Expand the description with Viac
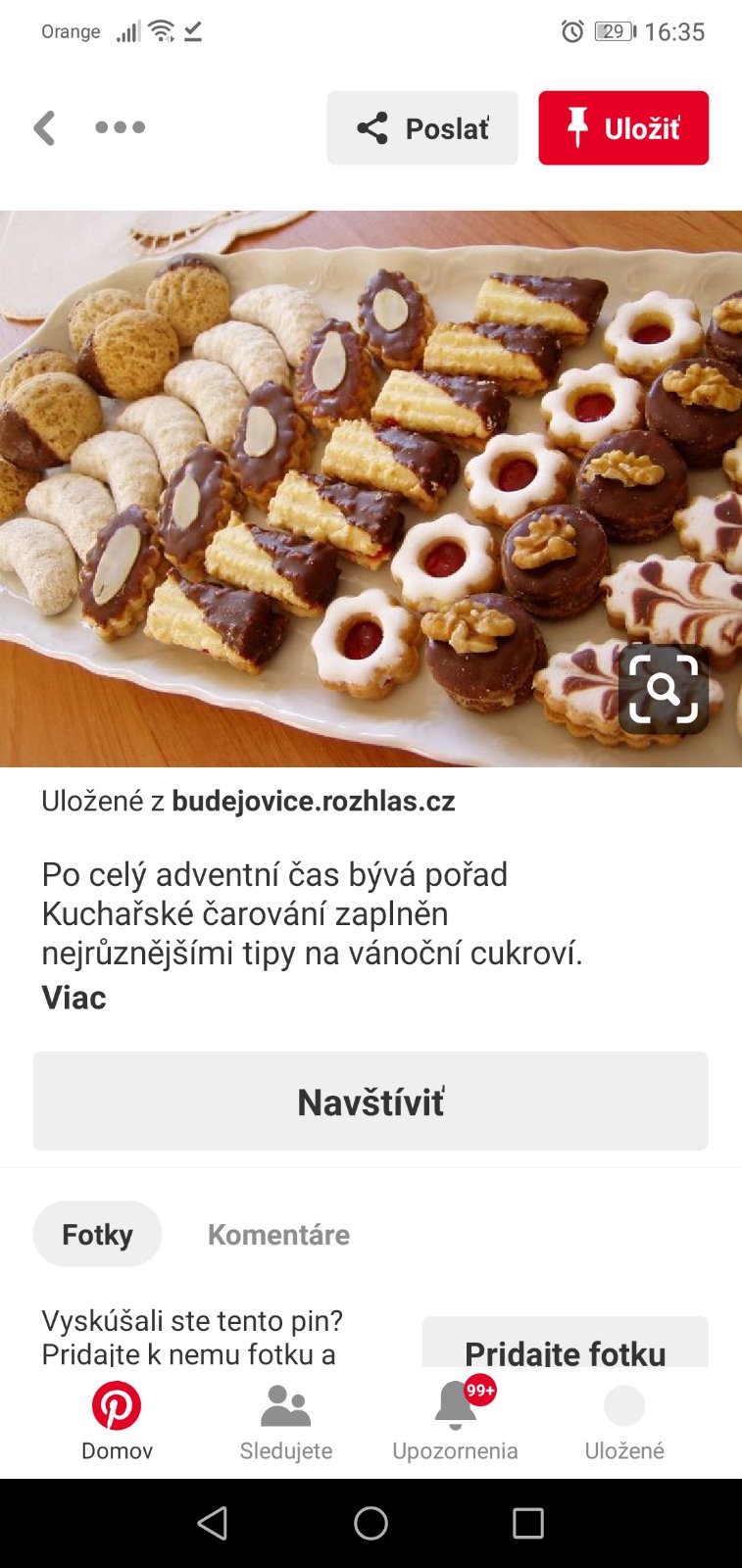This screenshot has width=742, height=1568. coord(74,998)
